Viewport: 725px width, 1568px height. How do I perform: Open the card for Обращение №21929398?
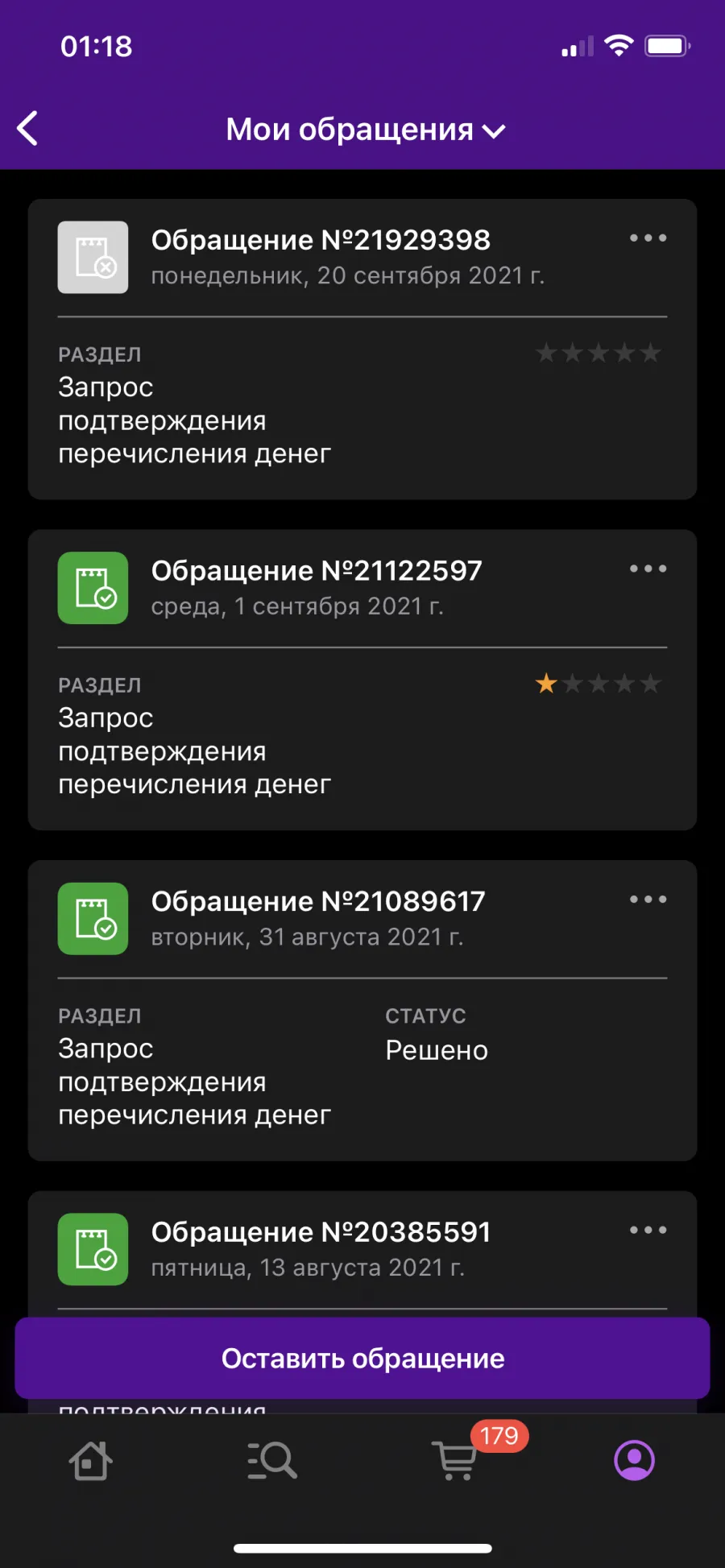click(362, 350)
